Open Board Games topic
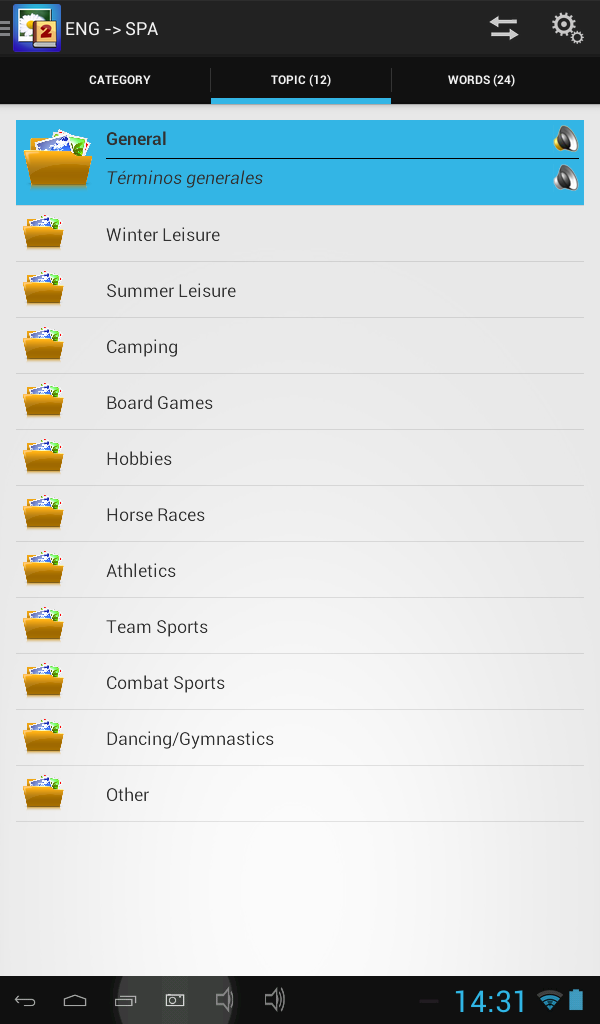Viewport: 600px width, 1024px height. (300, 403)
